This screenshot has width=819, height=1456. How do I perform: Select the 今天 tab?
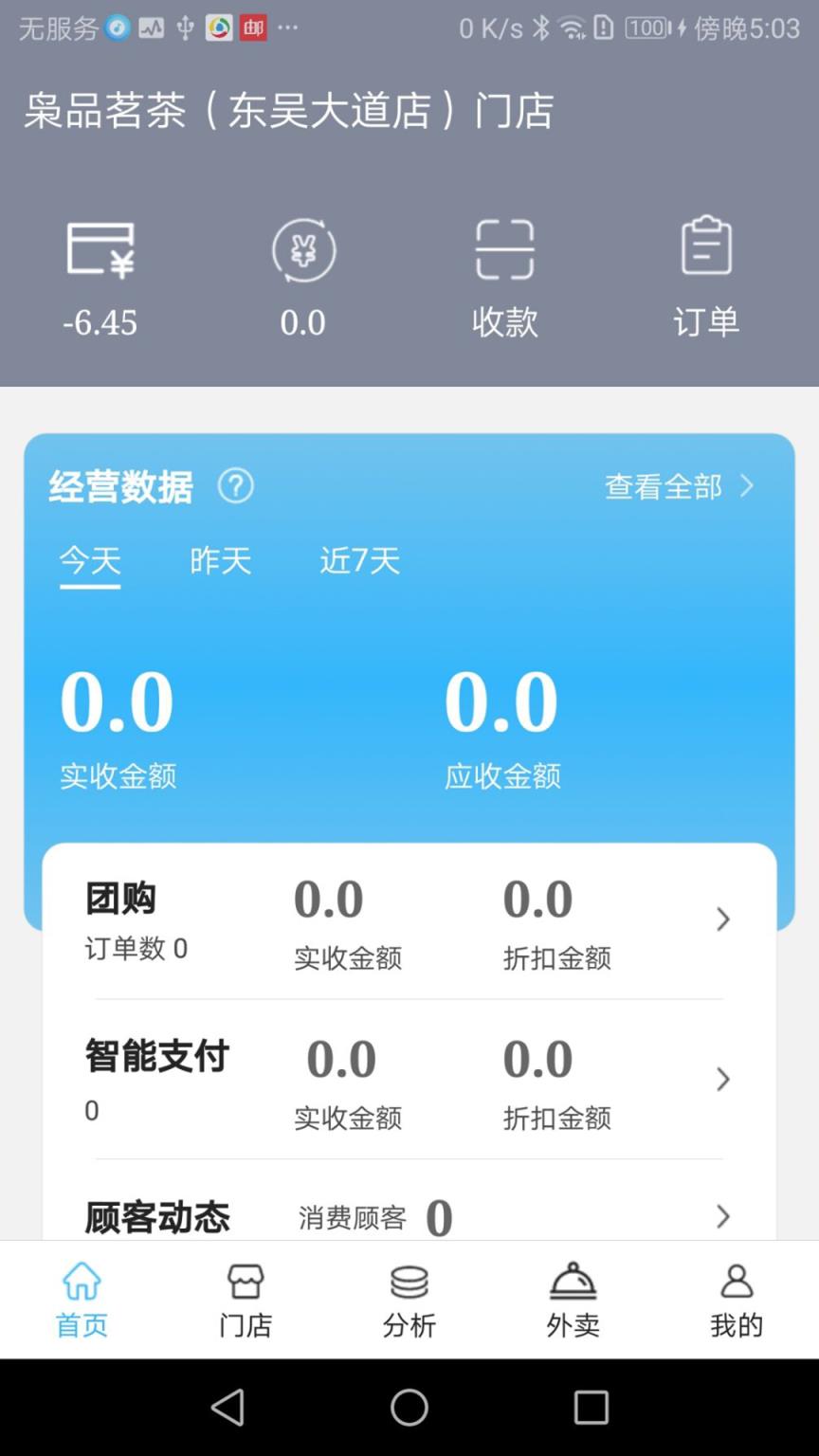[90, 561]
